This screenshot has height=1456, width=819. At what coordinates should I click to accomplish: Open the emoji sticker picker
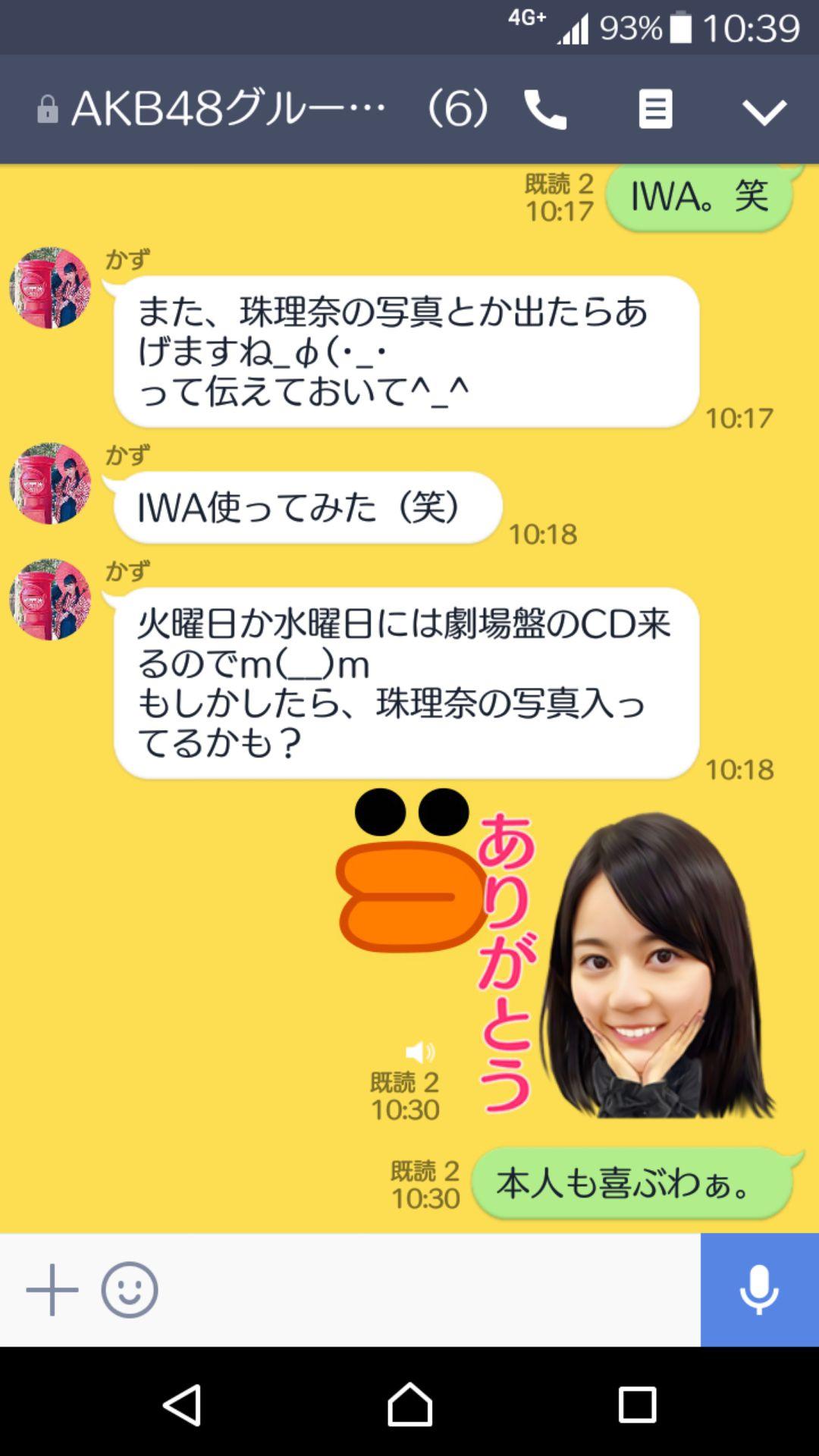[130, 1289]
